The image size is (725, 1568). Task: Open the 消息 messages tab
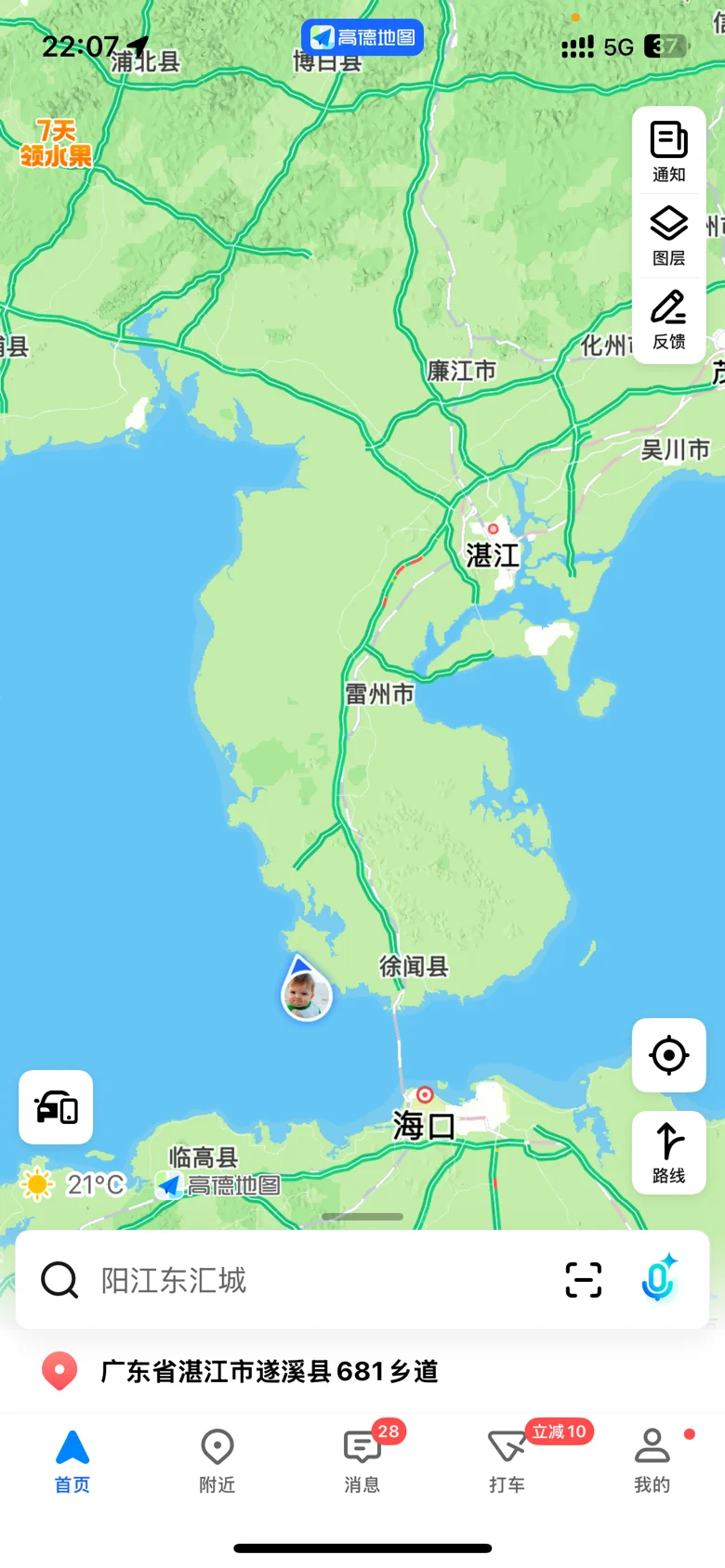(x=362, y=1460)
